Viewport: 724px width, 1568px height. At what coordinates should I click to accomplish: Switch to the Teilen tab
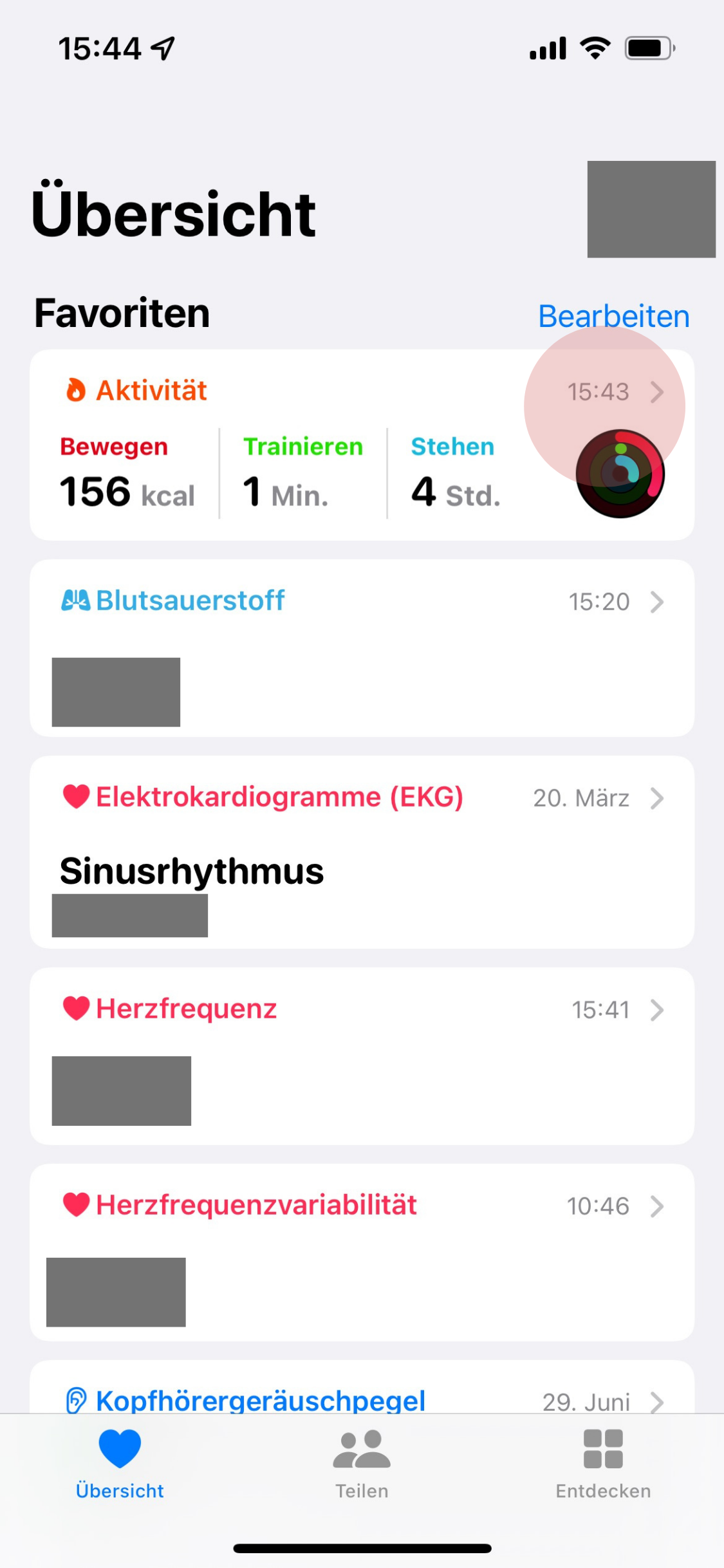362,1468
